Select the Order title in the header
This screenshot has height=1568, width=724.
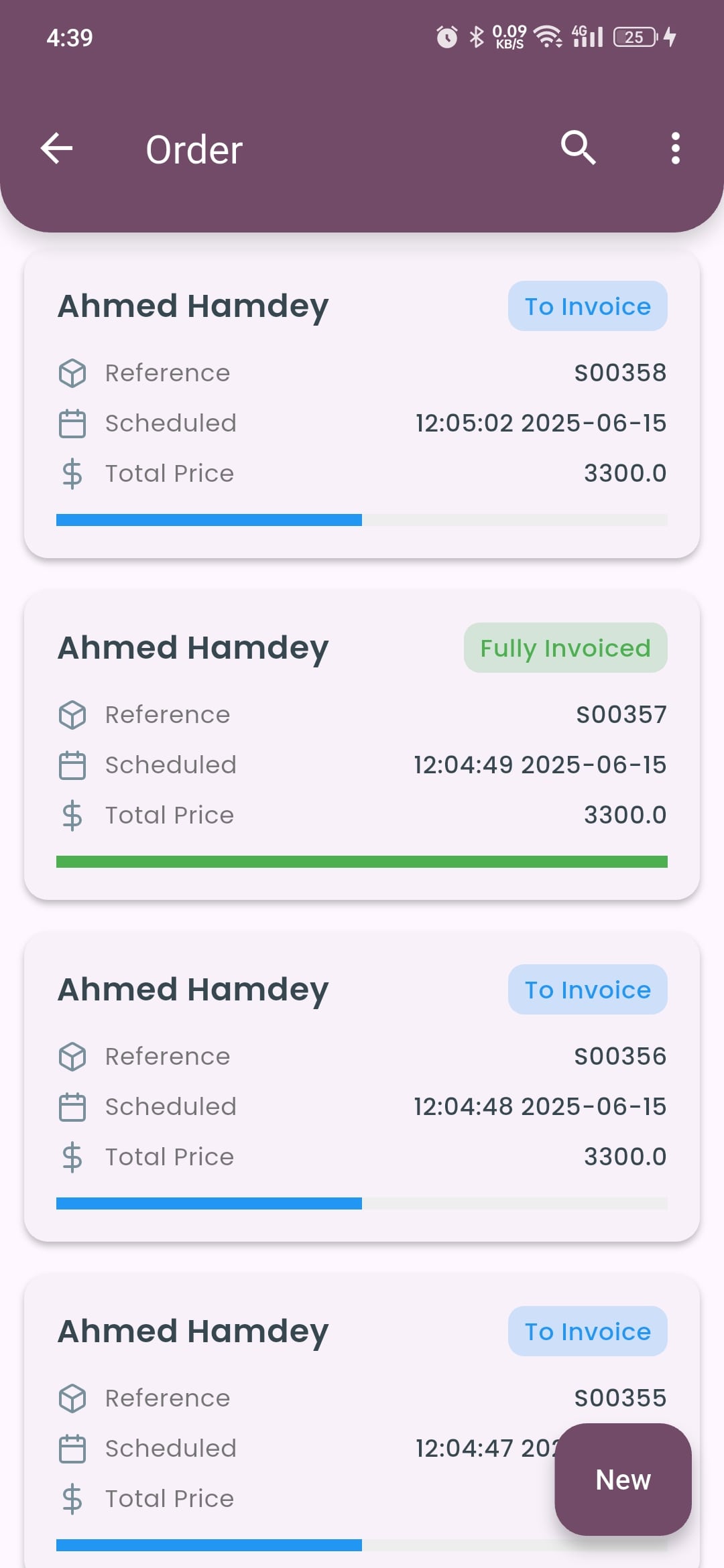(194, 149)
